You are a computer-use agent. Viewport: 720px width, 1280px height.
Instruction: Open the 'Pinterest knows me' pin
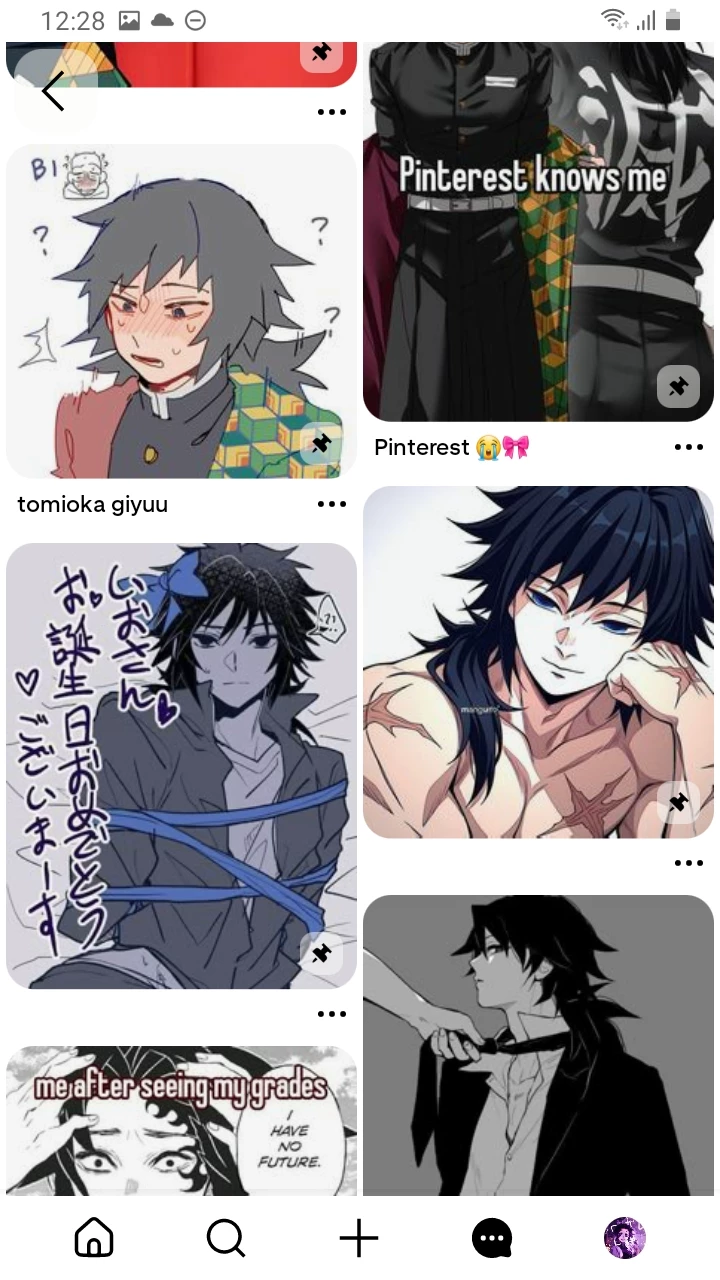coord(537,230)
